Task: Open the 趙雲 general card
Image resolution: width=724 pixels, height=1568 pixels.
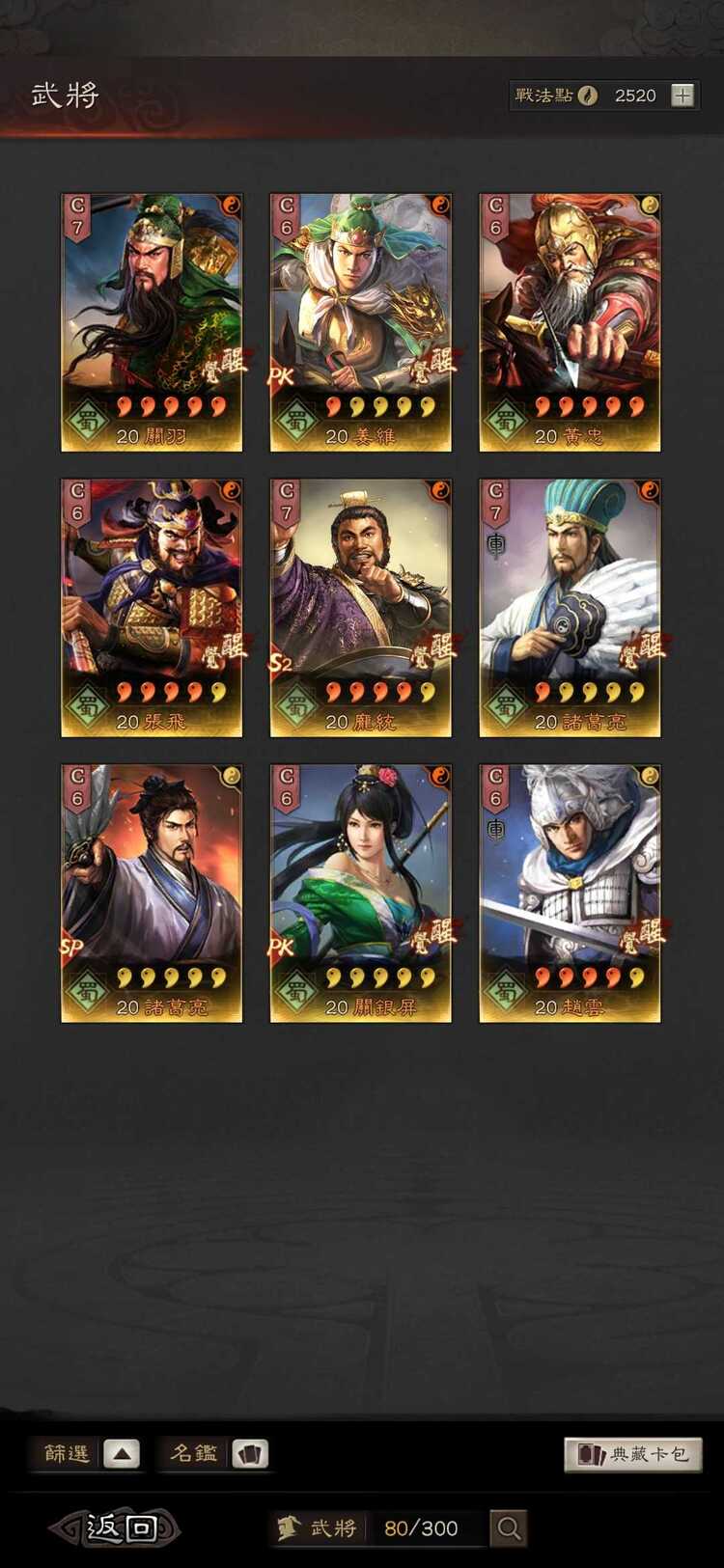Action: pyautogui.click(x=570, y=894)
